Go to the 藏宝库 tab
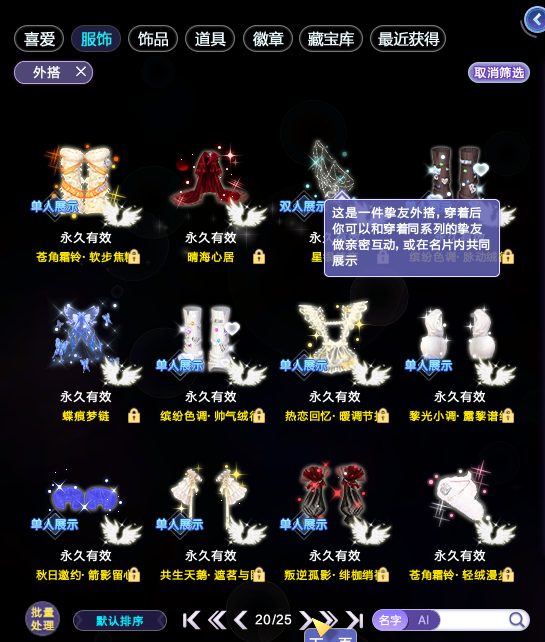The image size is (545, 642). click(x=331, y=39)
